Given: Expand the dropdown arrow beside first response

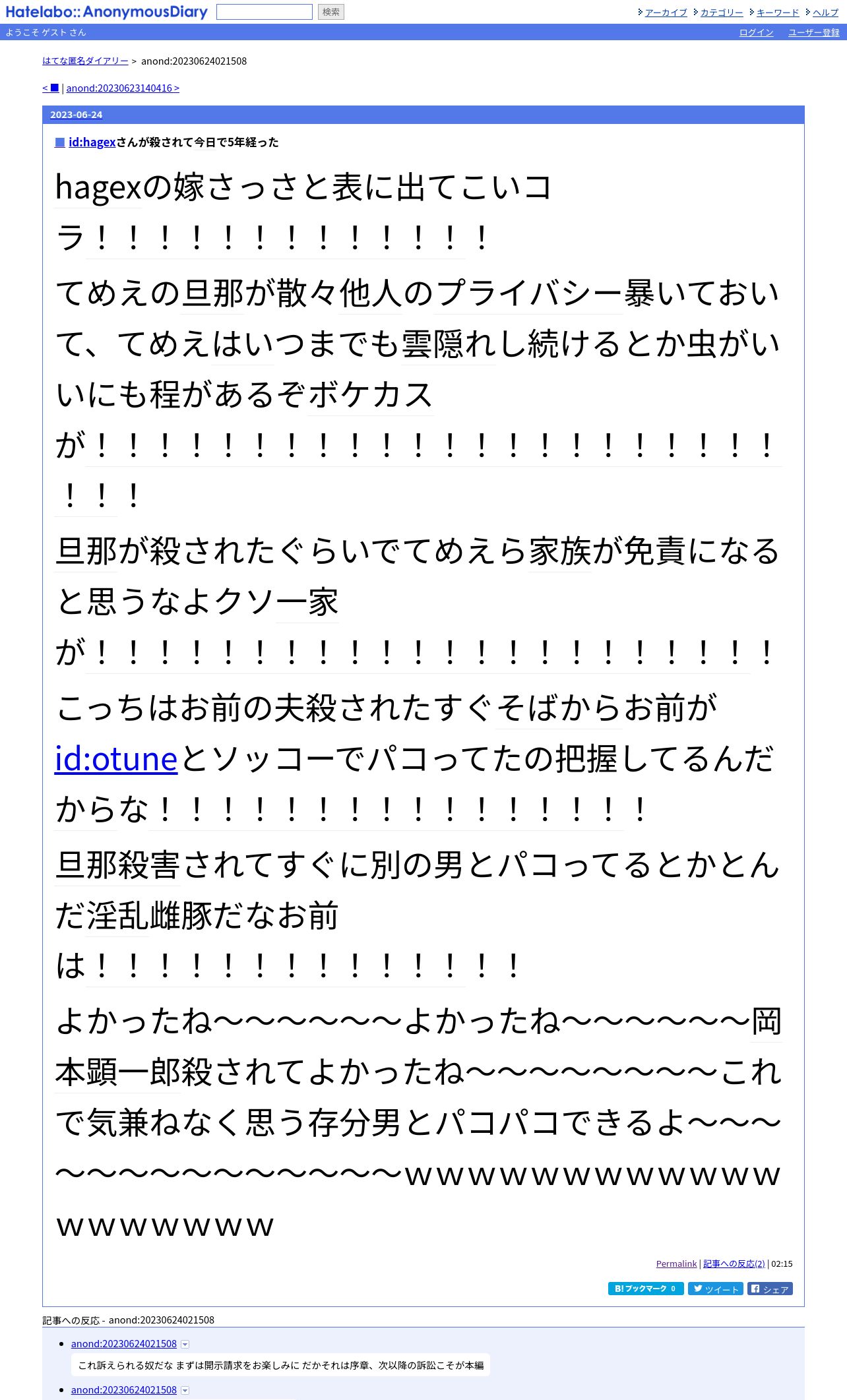Looking at the screenshot, I should coord(185,1344).
